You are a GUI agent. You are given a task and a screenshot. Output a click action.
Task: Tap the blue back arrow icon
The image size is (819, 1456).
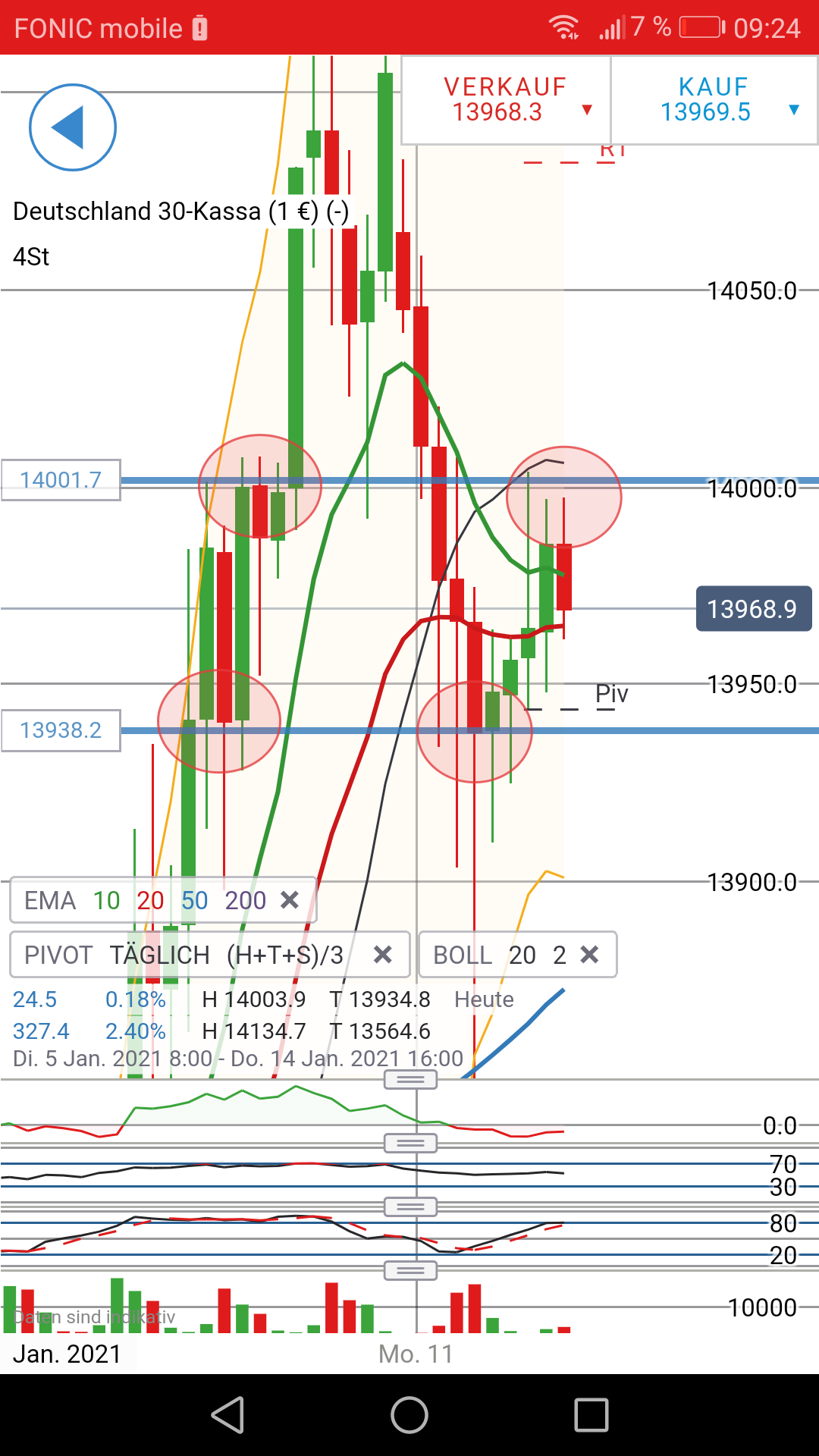tap(72, 127)
